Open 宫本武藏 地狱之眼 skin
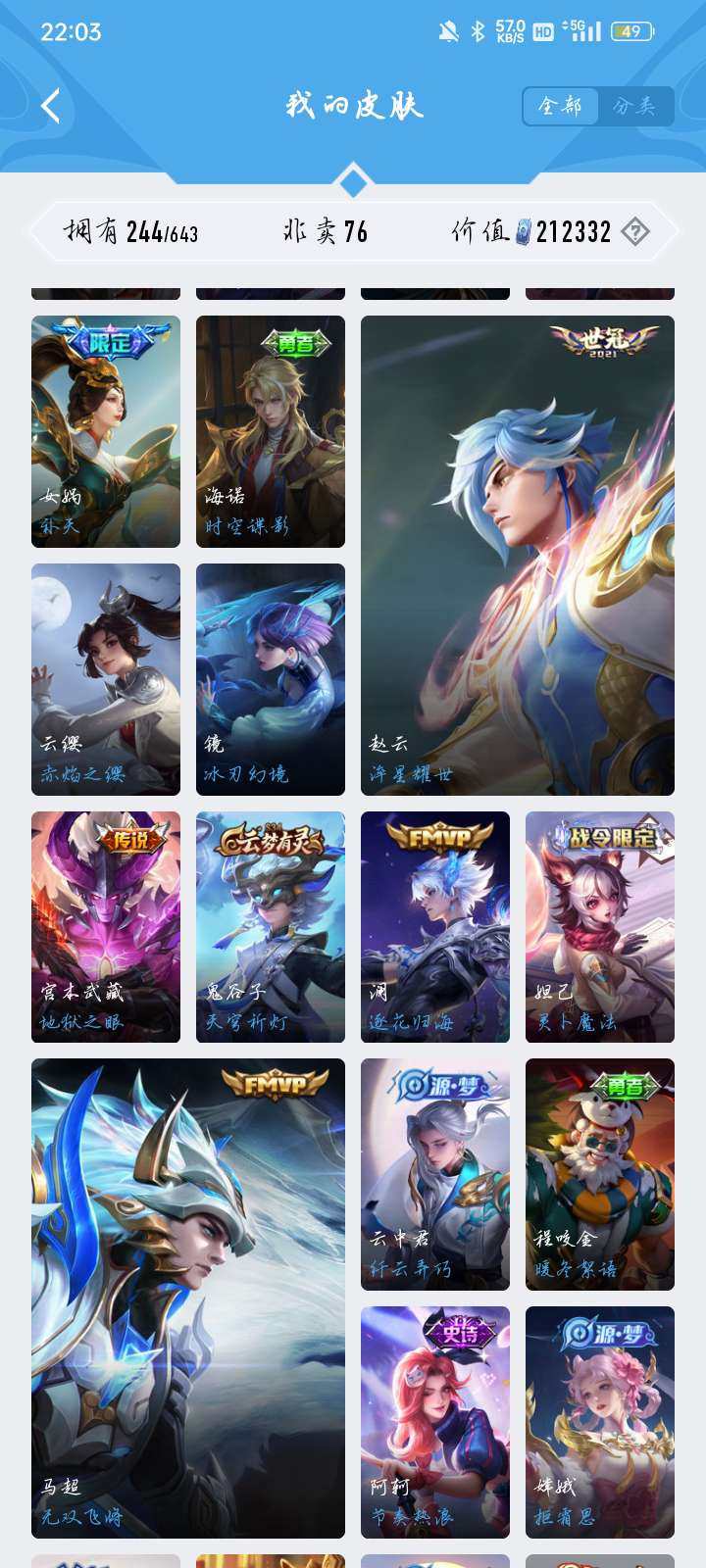This screenshot has width=706, height=1568. [x=106, y=926]
